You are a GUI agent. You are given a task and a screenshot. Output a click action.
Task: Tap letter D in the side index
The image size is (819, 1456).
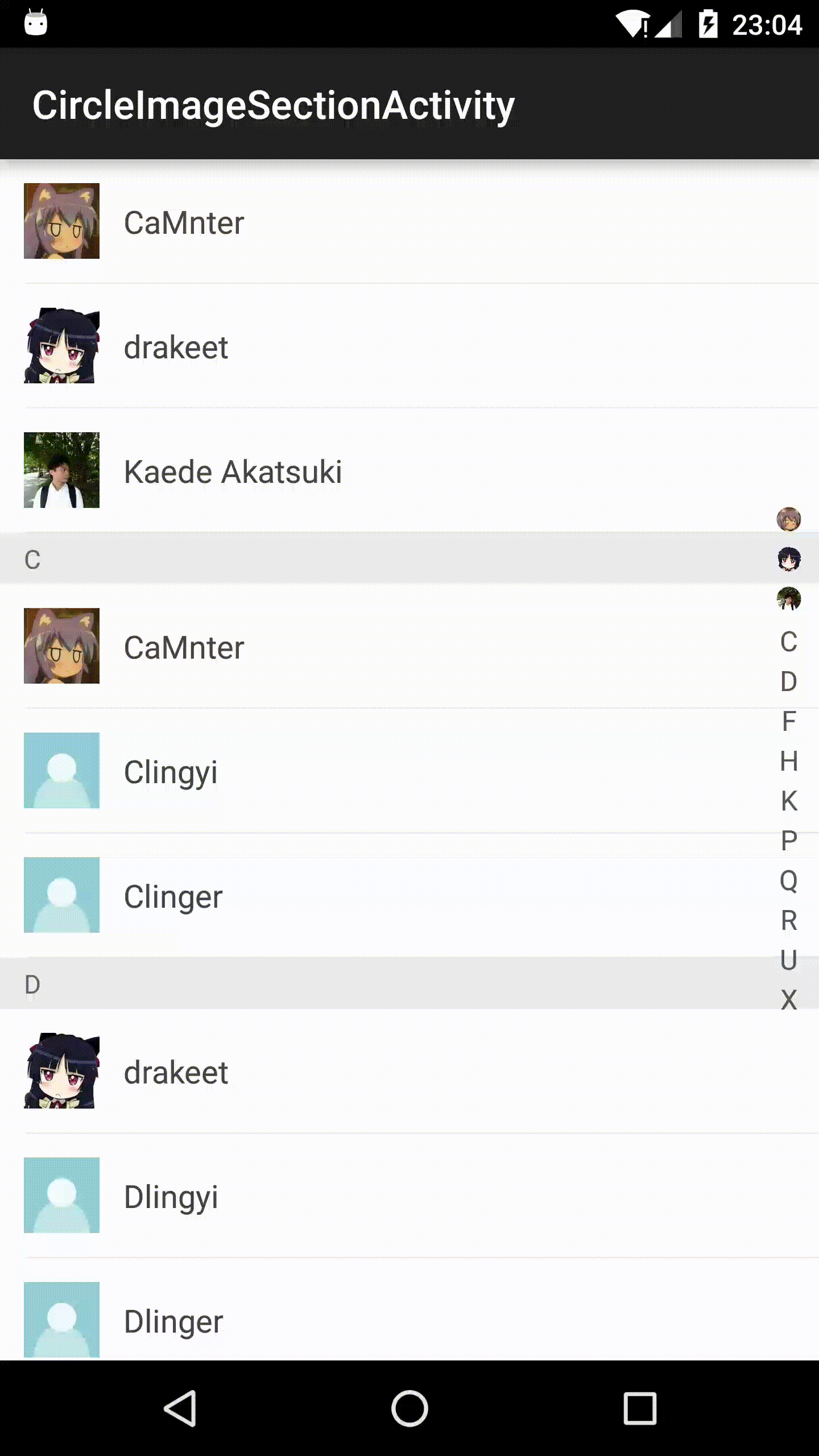click(x=788, y=681)
